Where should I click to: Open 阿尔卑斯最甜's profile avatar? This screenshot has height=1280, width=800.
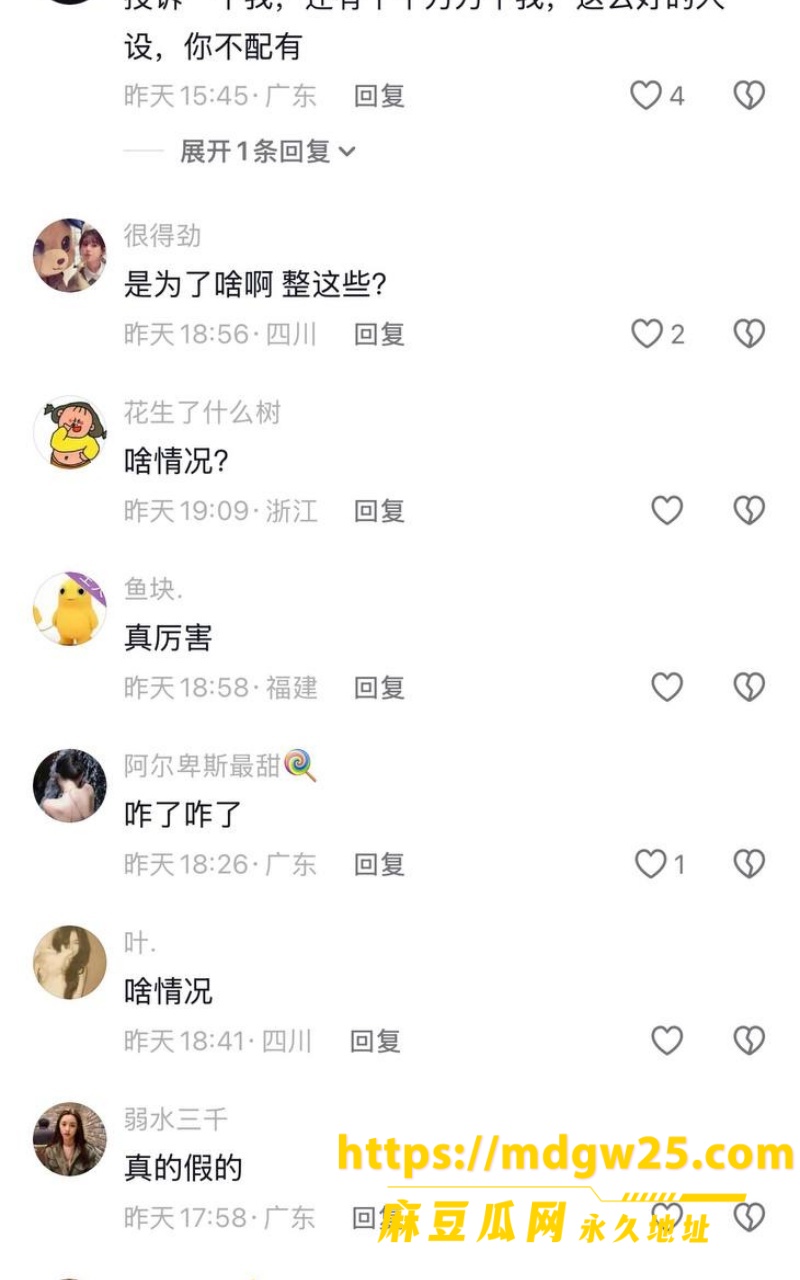[x=70, y=786]
